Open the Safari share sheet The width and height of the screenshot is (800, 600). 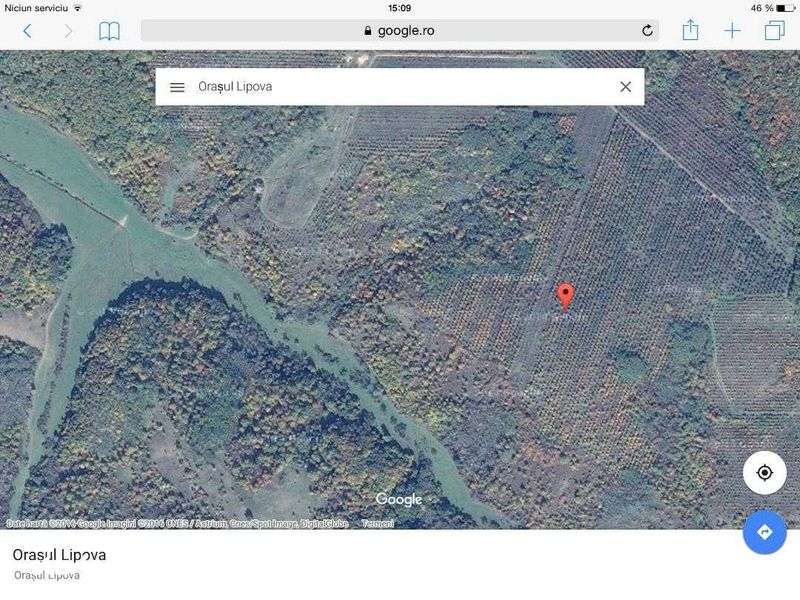pos(690,30)
